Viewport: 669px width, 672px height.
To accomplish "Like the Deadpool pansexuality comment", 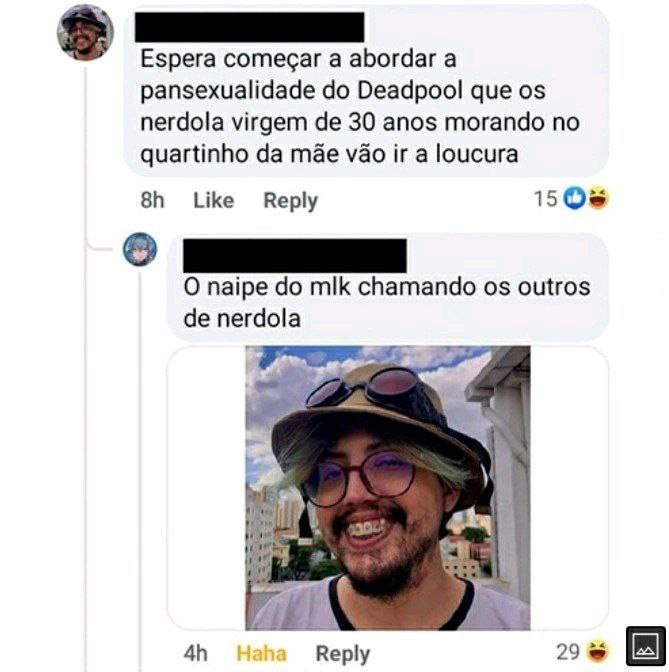I will pyautogui.click(x=213, y=200).
